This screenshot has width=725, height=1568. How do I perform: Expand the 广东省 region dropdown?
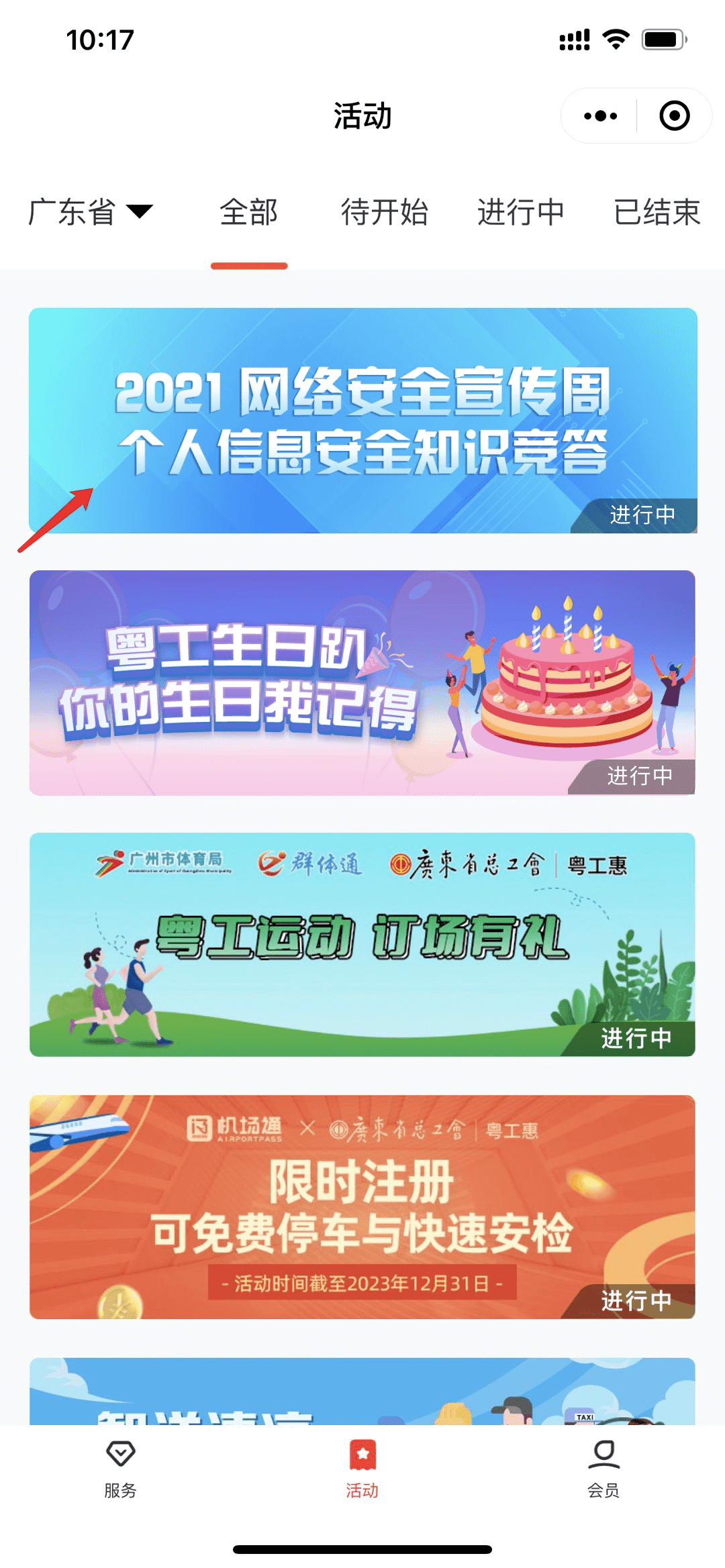(91, 212)
